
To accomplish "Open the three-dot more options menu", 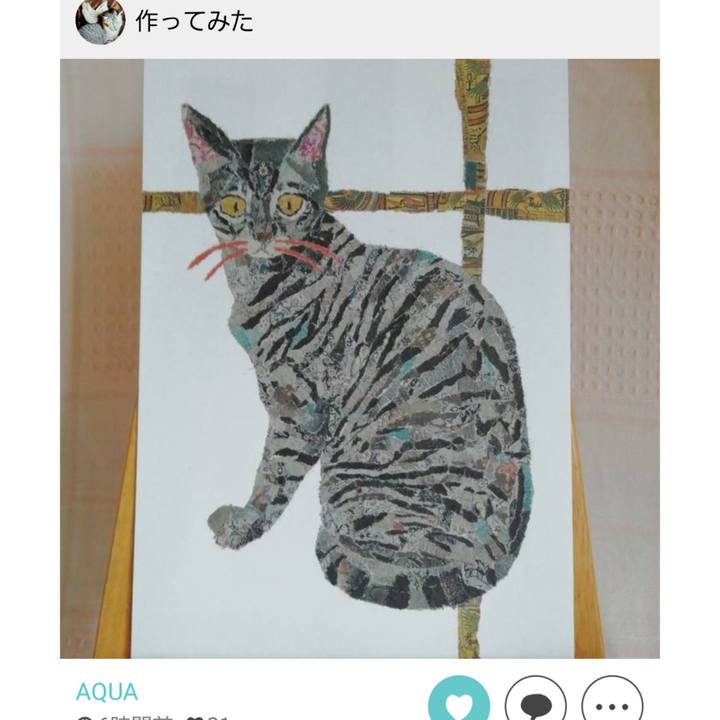I will (x=612, y=702).
